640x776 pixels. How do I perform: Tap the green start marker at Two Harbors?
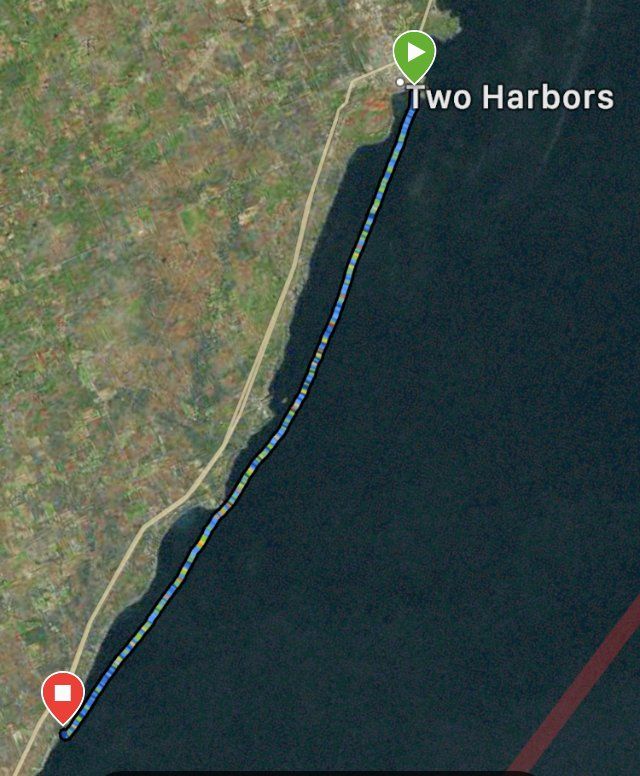413,52
